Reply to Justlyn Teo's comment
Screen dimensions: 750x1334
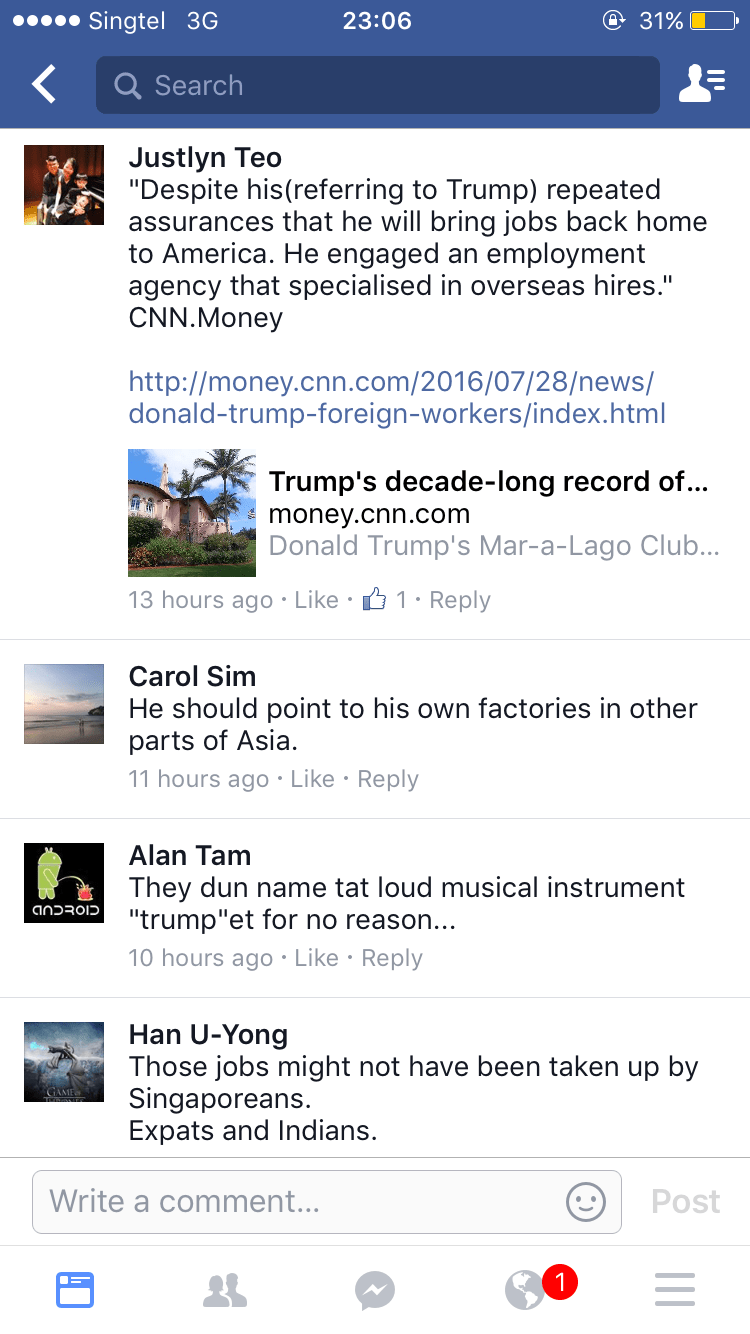[460, 600]
